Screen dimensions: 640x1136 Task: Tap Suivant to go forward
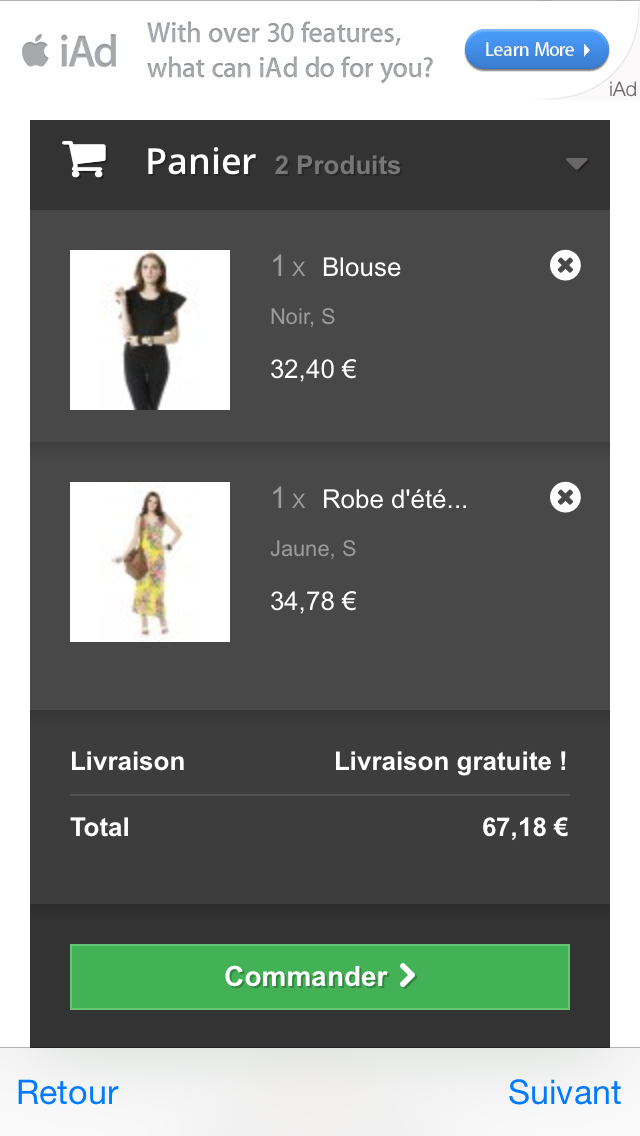pos(564,1092)
